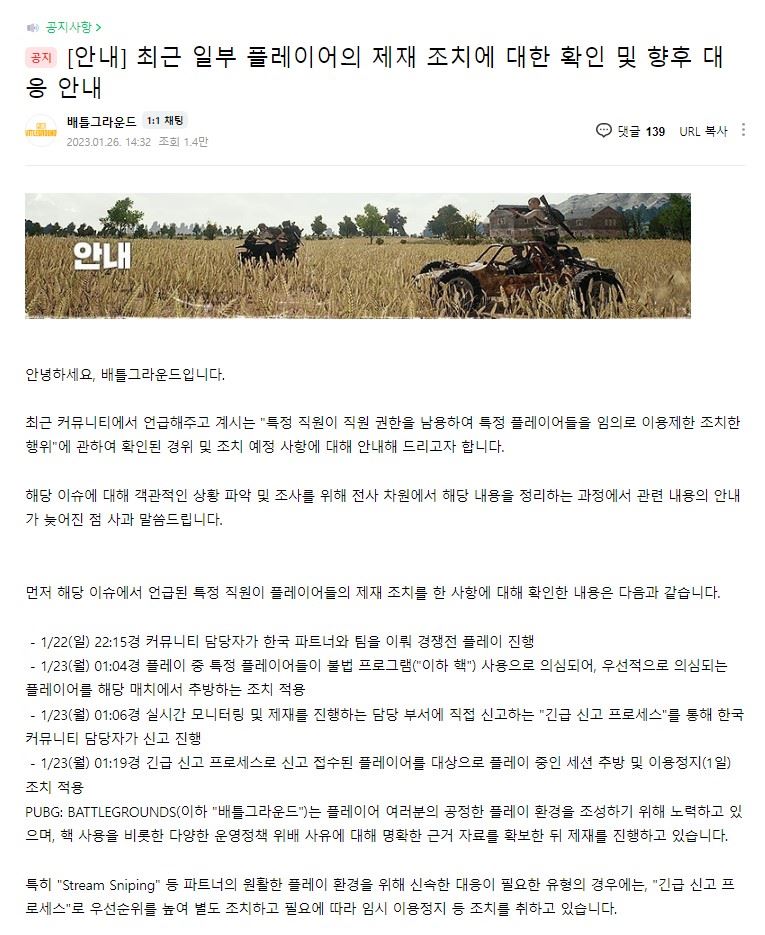Tap the author's profile picture
This screenshot has height=935, width=765.
coord(42,131)
